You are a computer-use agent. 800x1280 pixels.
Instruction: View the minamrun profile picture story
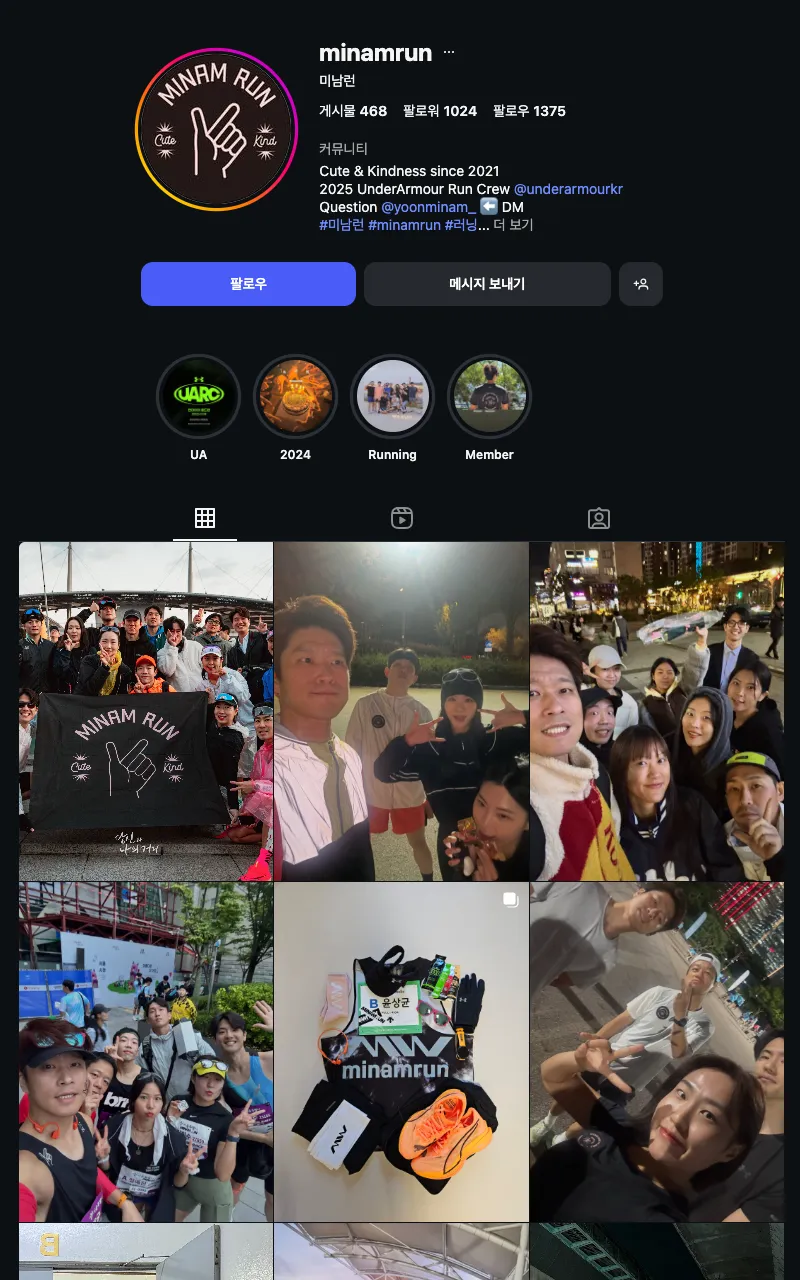tap(216, 129)
